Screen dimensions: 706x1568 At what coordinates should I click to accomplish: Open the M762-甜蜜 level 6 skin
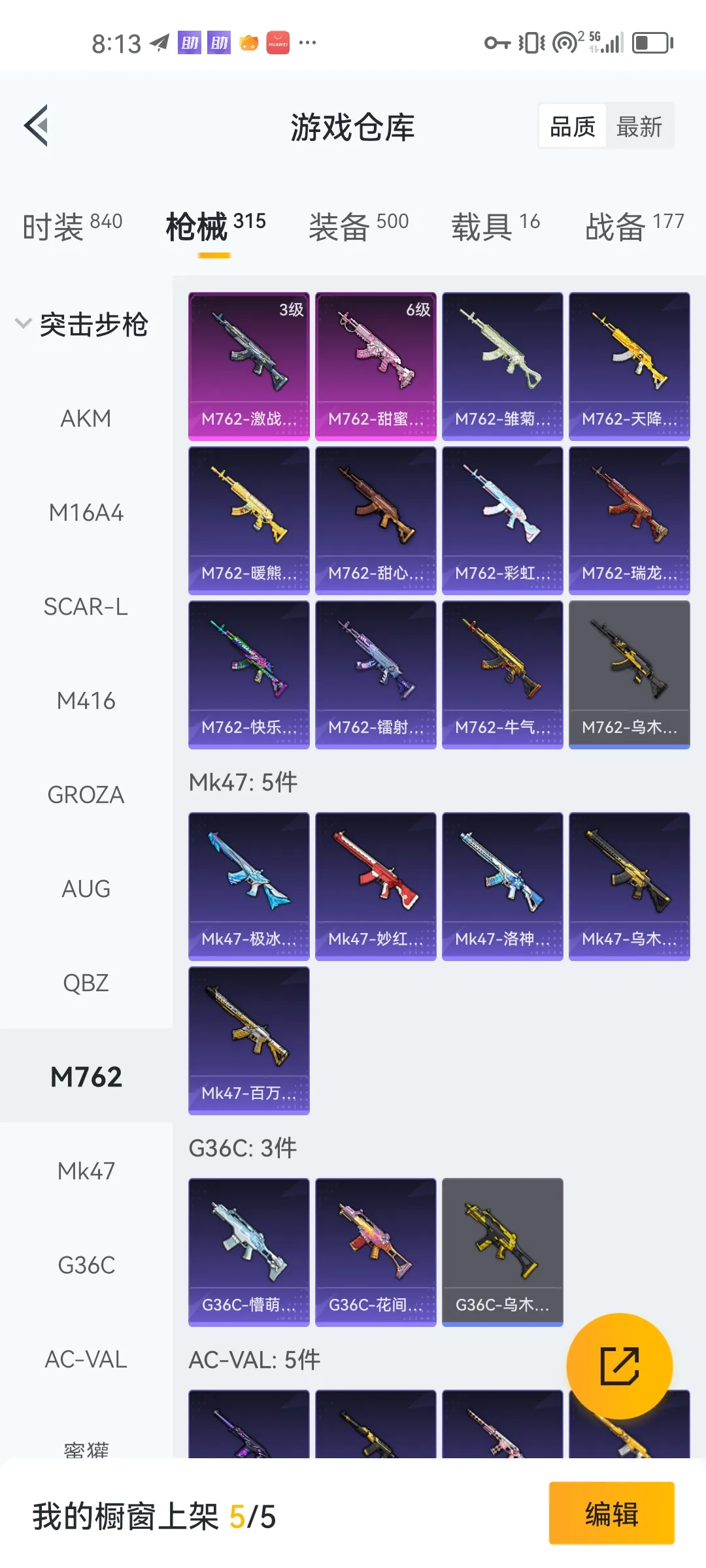coord(375,366)
